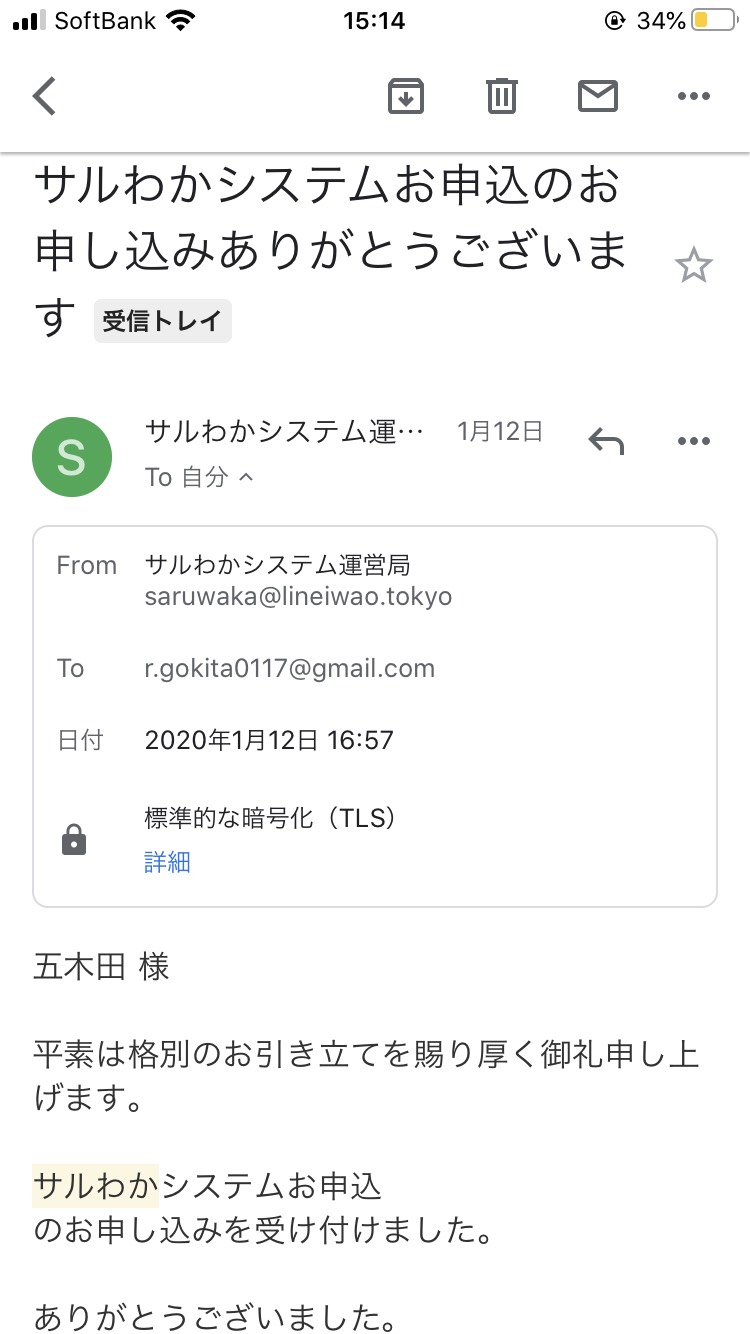Reply to the sender with the arrow icon
Screen dimensions: 750x1334
pos(606,441)
